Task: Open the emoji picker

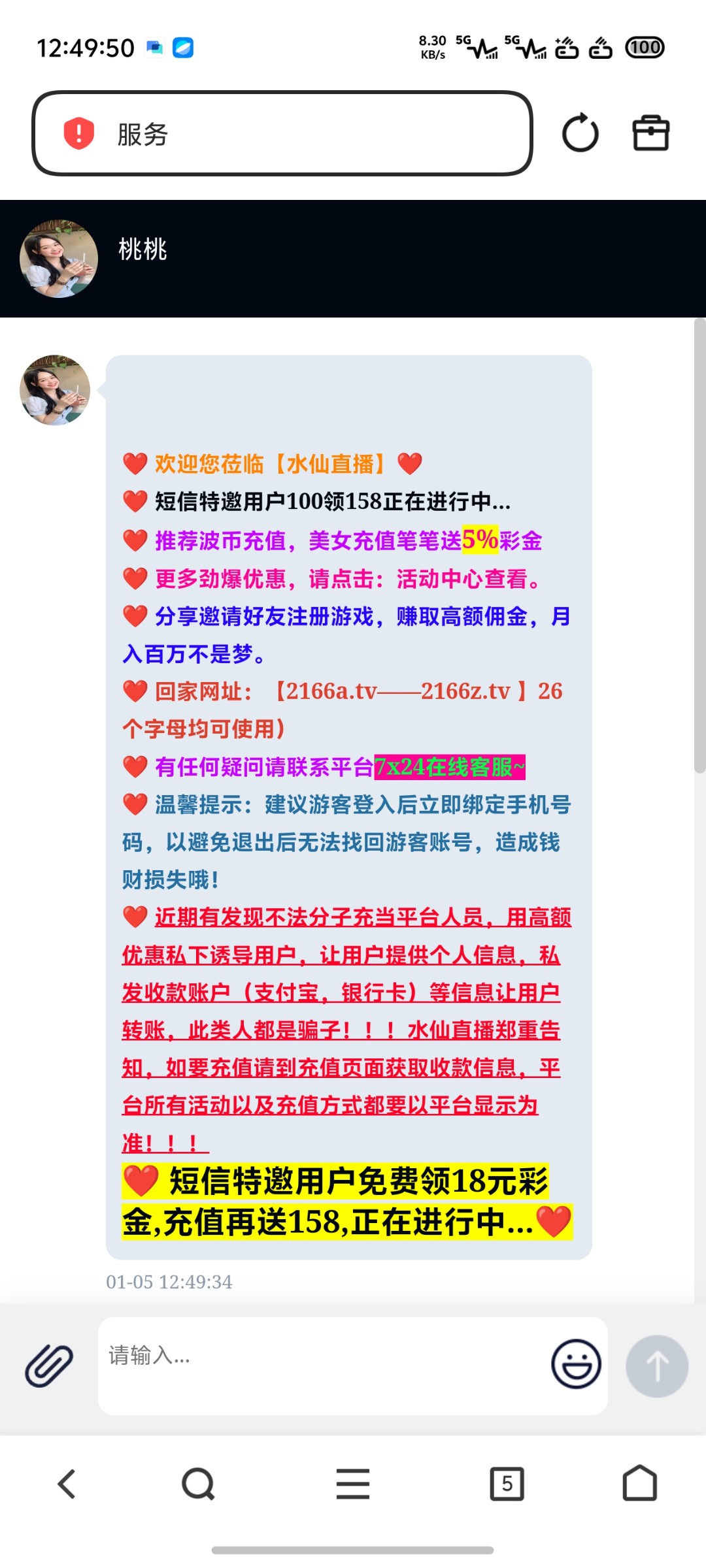Action: click(x=576, y=1364)
